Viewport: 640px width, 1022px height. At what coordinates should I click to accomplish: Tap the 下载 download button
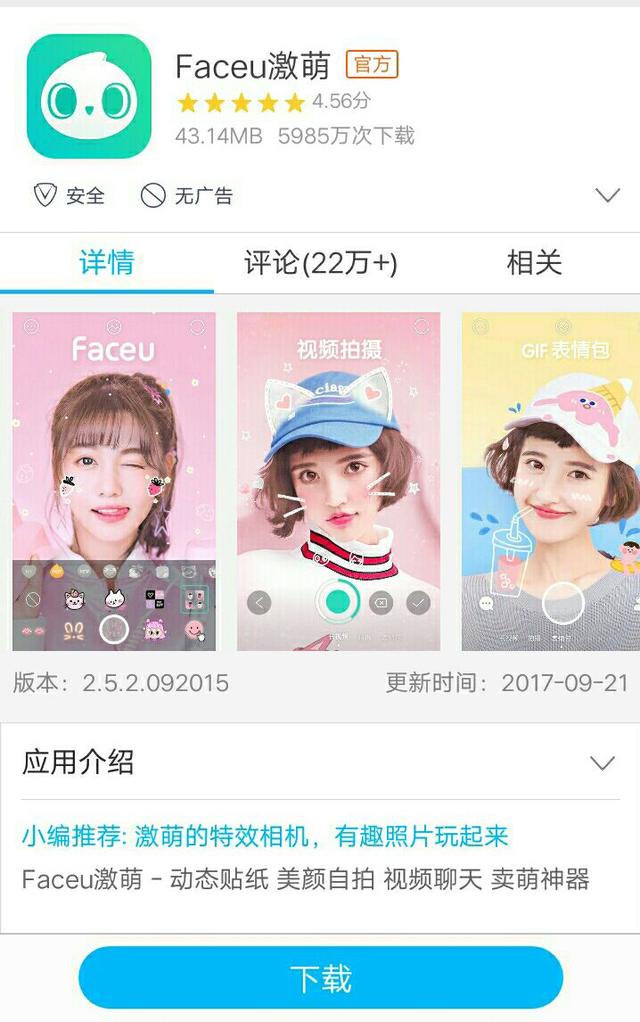(x=320, y=978)
